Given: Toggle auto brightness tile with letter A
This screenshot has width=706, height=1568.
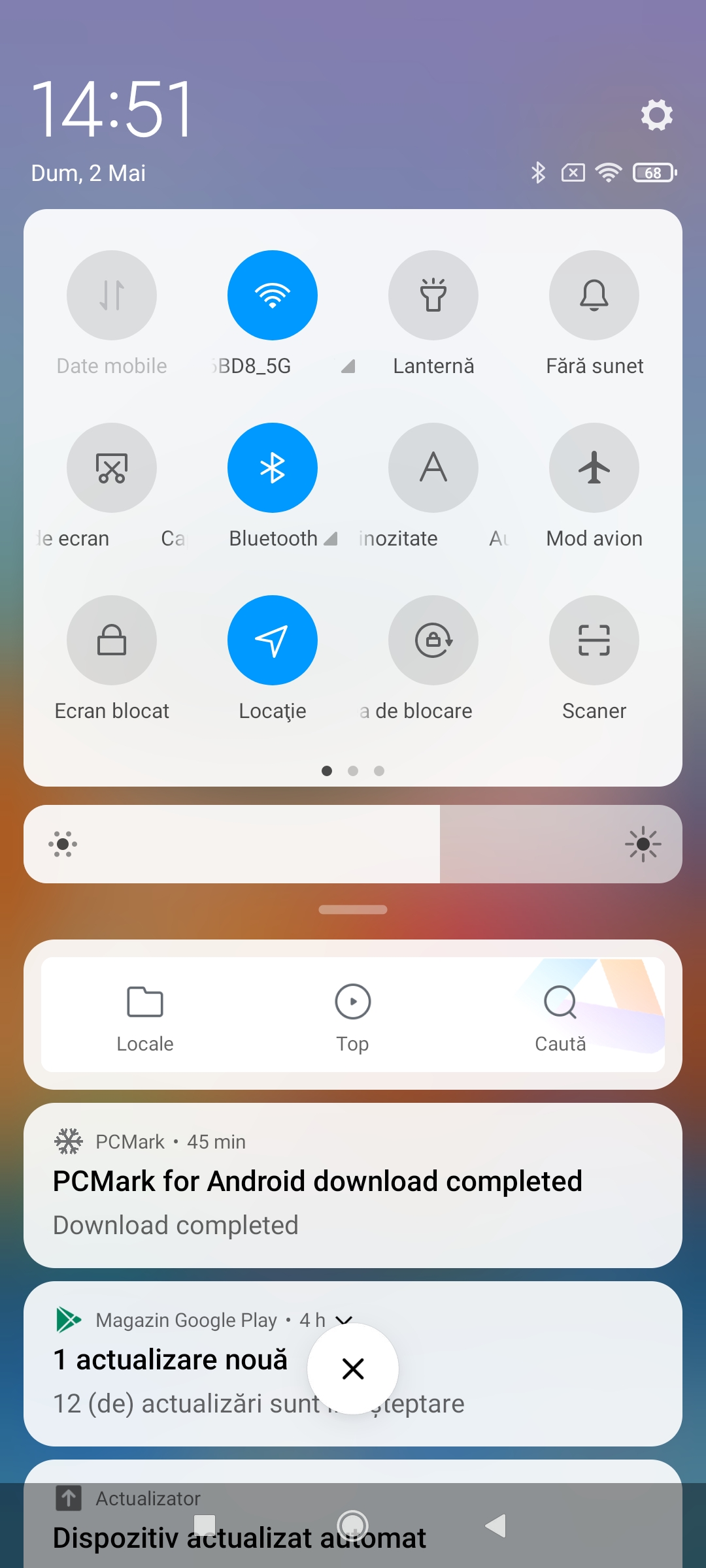Looking at the screenshot, I should tap(433, 468).
